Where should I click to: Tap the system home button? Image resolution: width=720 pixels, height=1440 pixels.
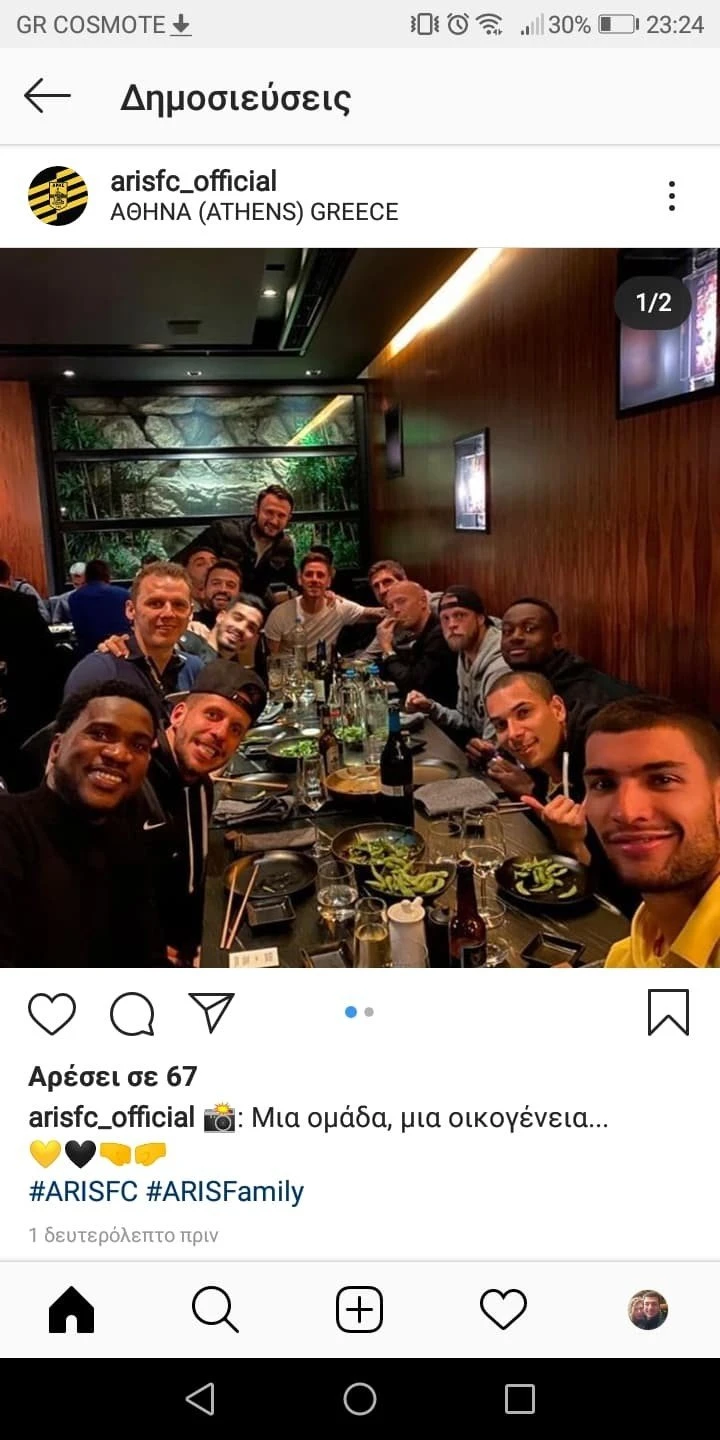(360, 1398)
